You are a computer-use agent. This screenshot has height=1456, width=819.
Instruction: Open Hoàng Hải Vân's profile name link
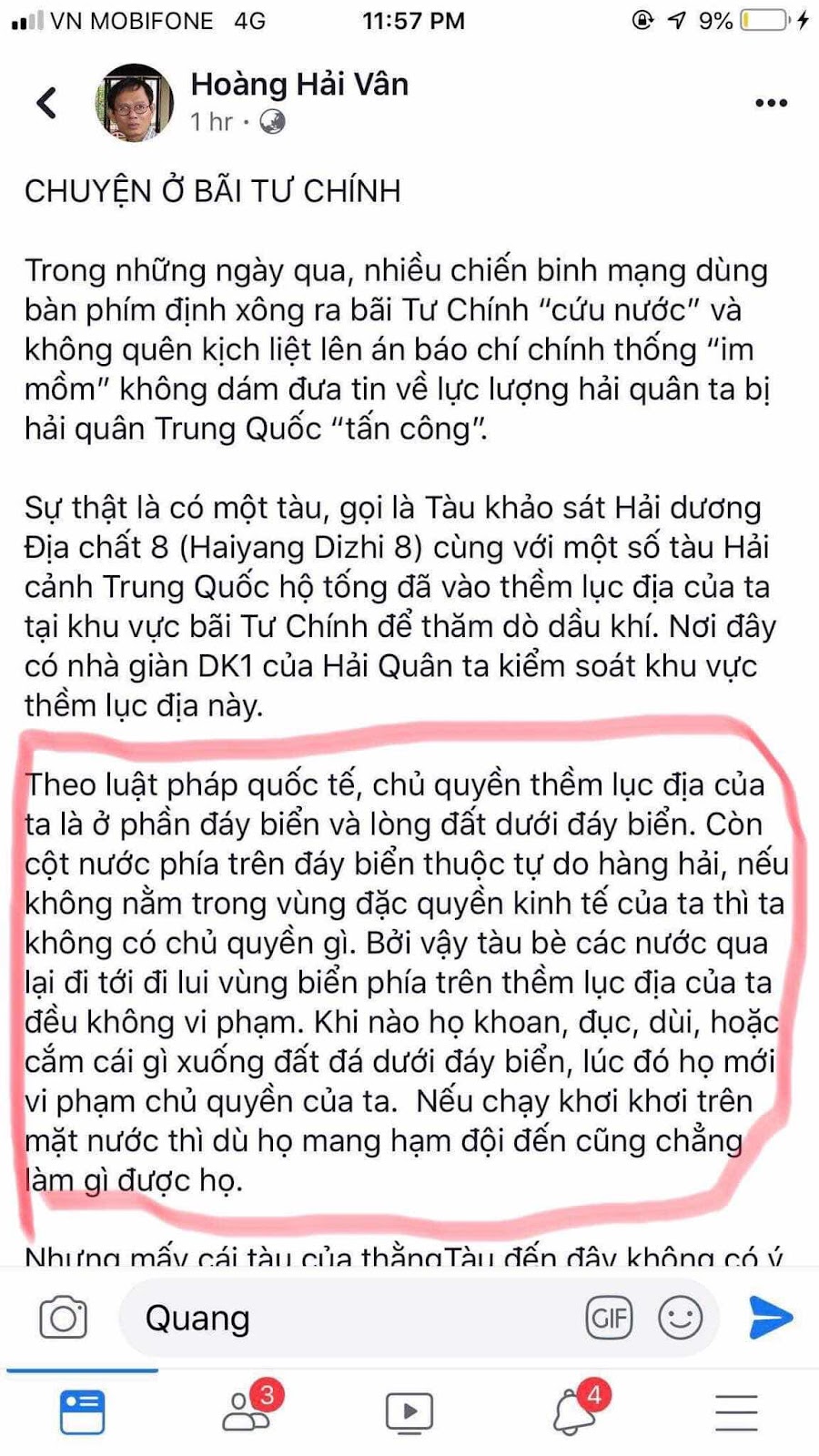click(299, 85)
